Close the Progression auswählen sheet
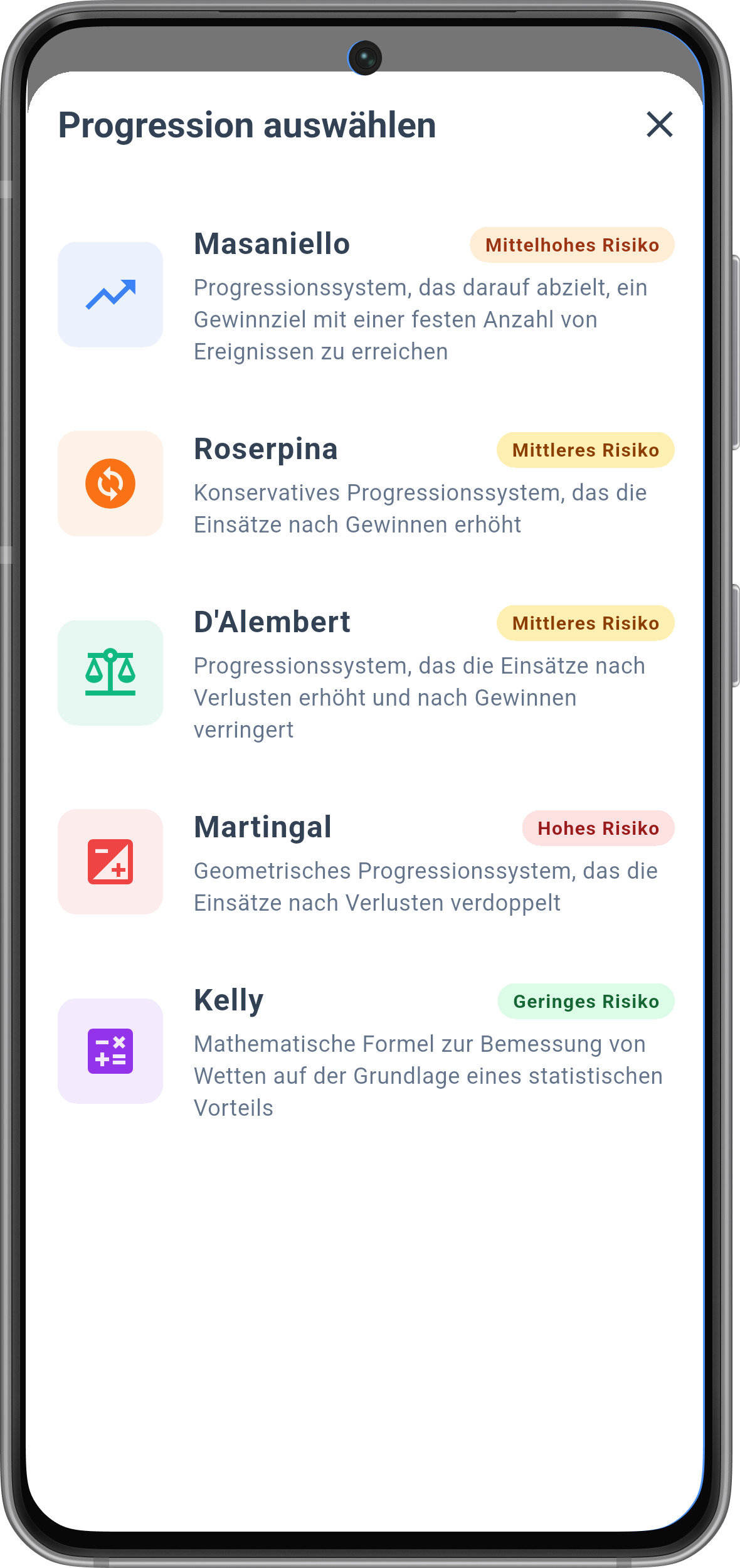 660,124
